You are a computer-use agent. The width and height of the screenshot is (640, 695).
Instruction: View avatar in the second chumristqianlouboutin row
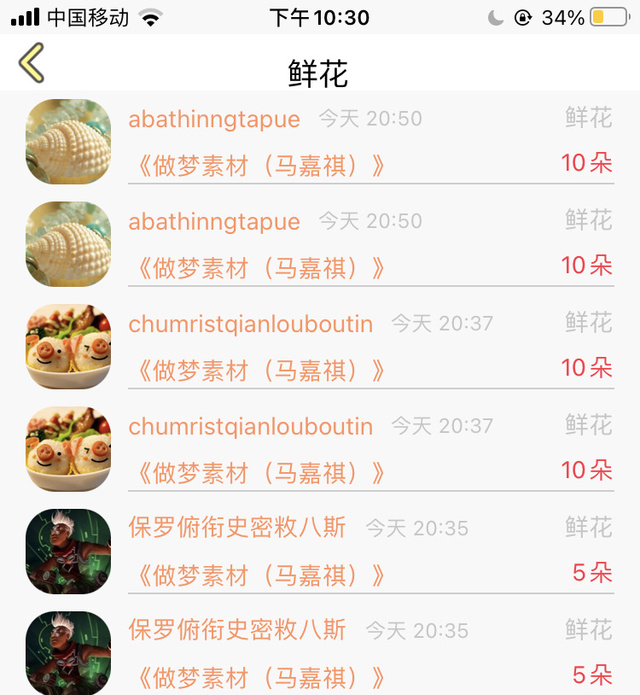coord(68,449)
